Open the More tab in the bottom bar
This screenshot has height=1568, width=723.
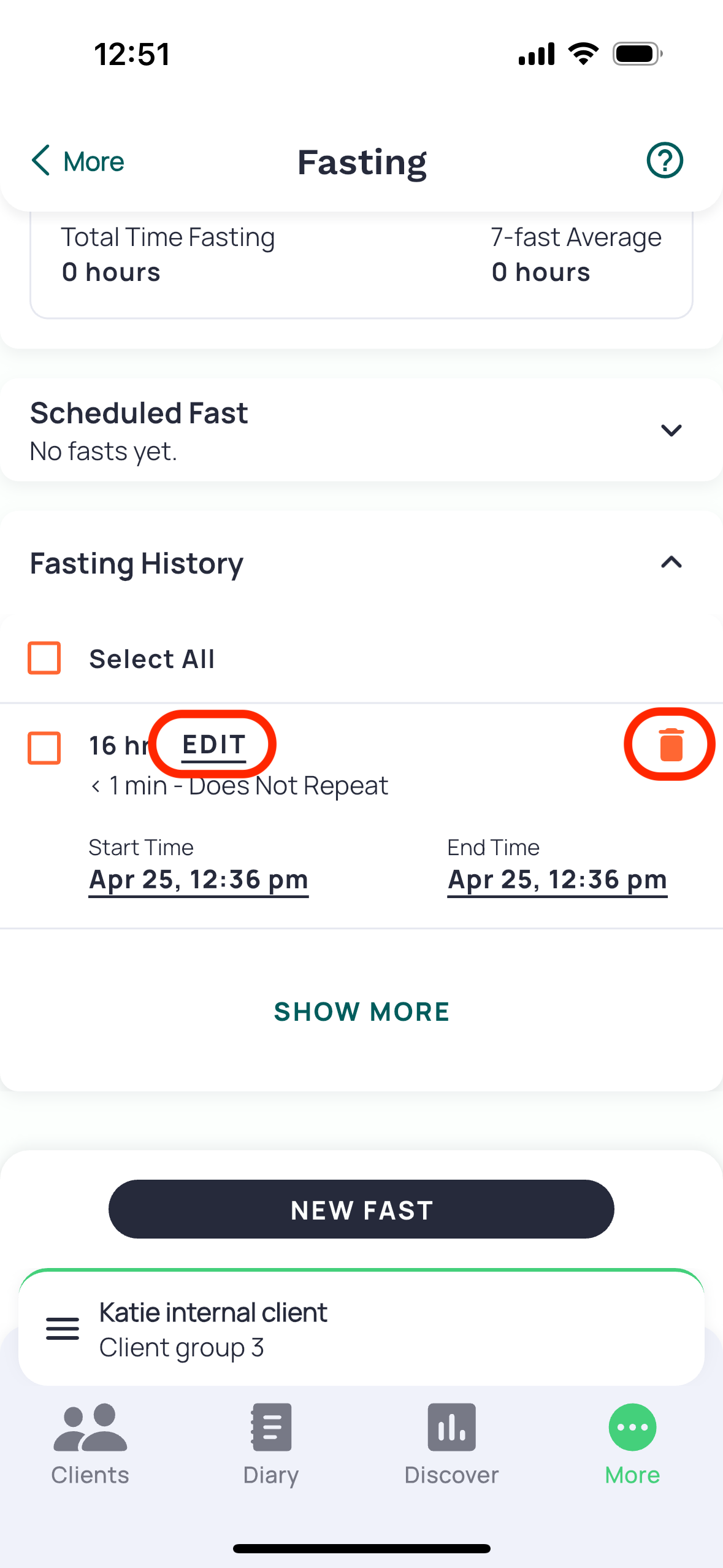632,1445
